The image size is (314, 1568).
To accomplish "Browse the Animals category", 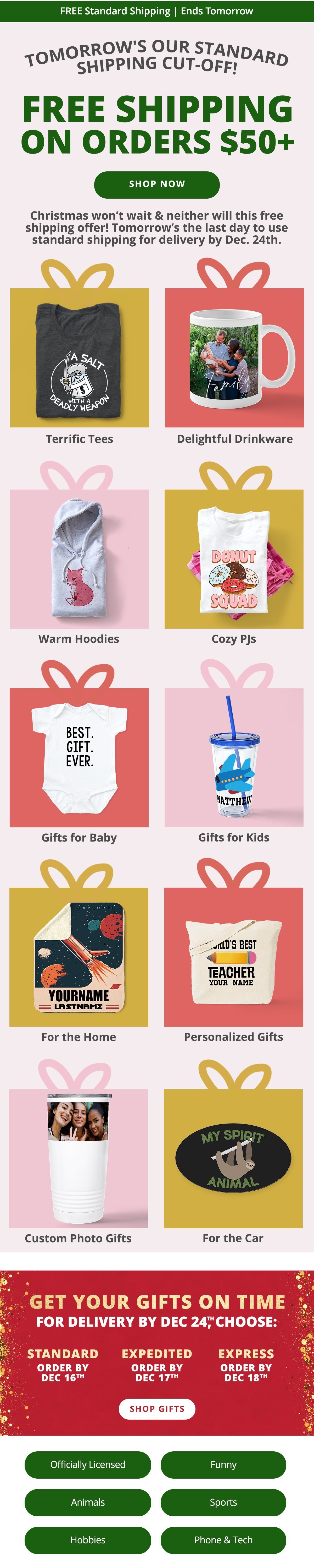I will (x=87, y=1502).
